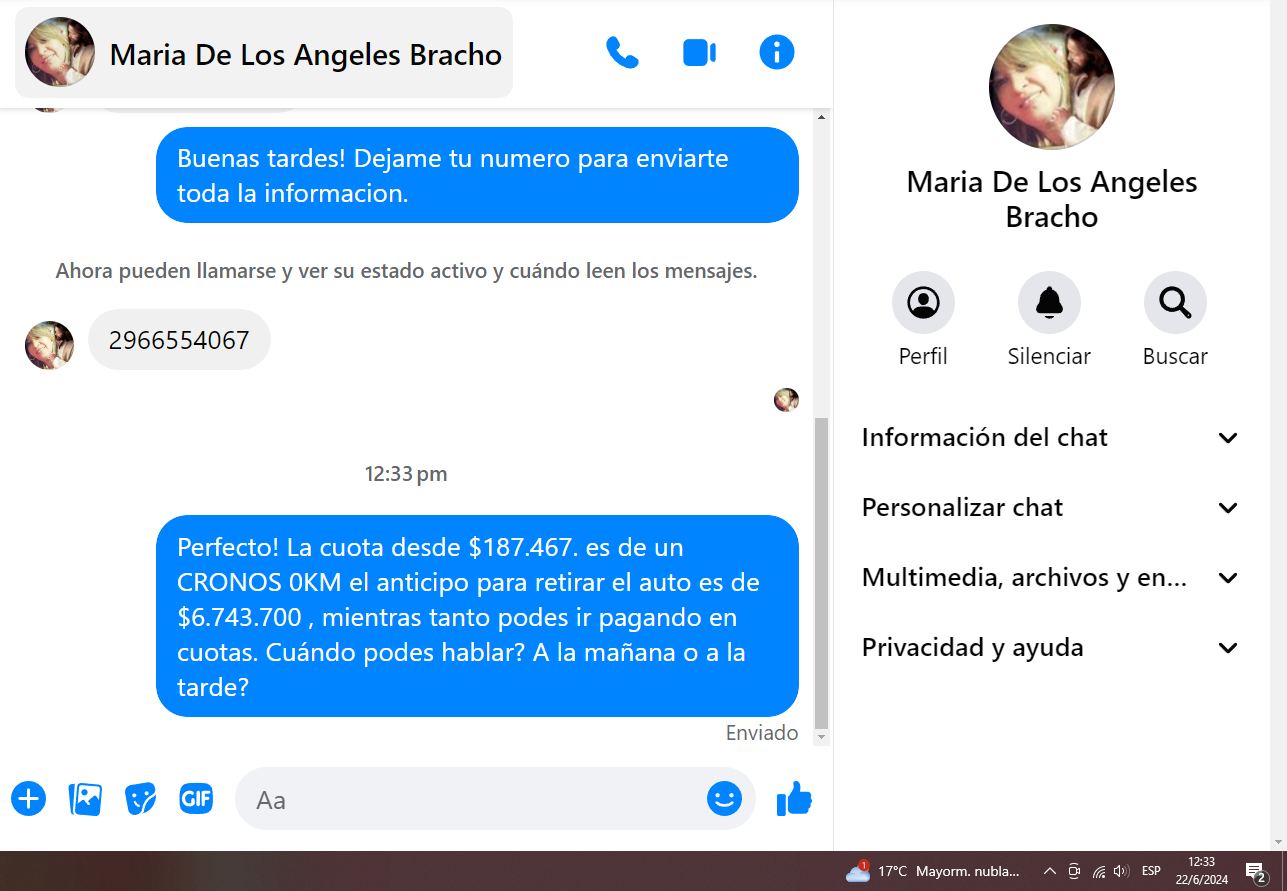Viewport: 1287px width, 891px height.
Task: Open Maria De Los Angeles Bracho's header profile
Action: click(x=264, y=53)
